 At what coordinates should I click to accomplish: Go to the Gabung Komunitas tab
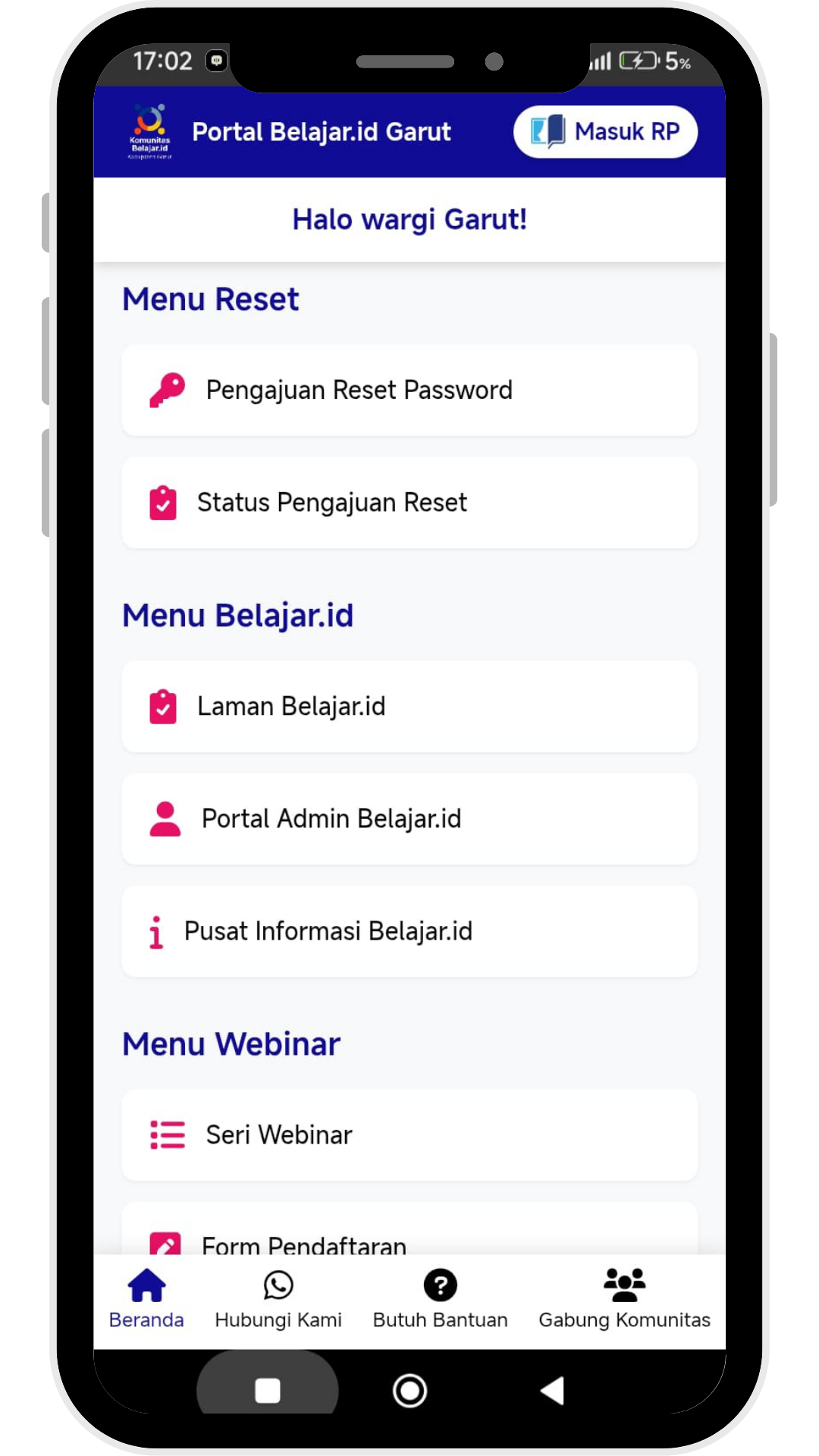624,1299
